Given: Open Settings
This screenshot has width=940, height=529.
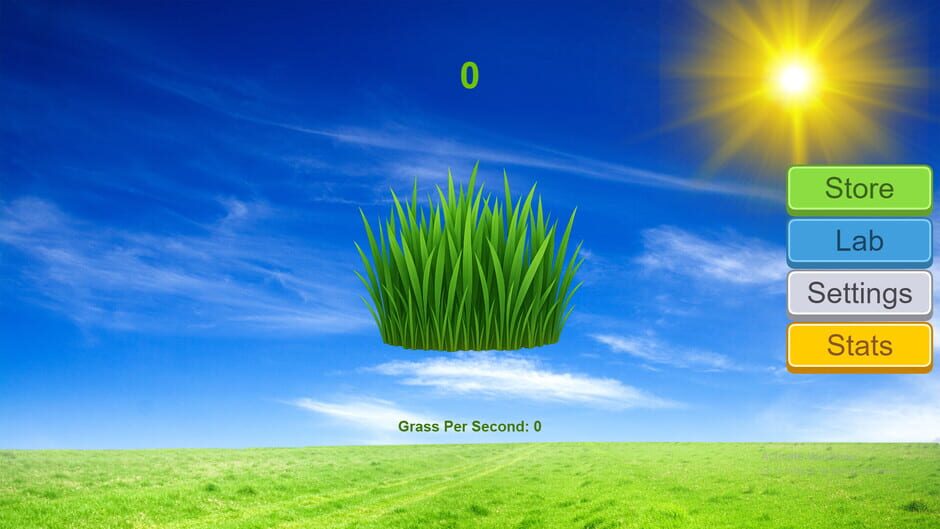Looking at the screenshot, I should click(859, 294).
